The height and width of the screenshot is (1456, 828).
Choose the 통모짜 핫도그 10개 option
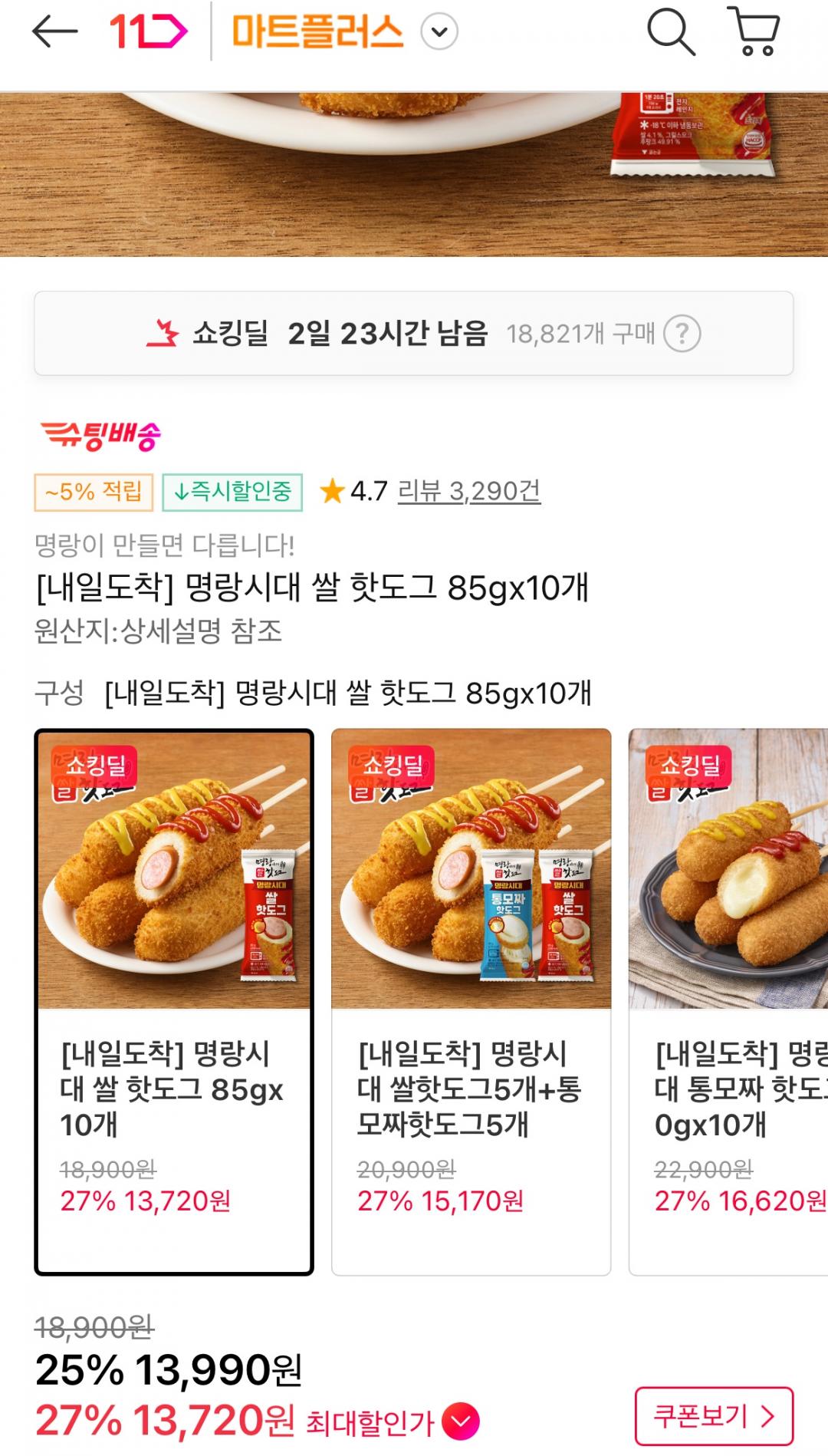click(x=728, y=1001)
